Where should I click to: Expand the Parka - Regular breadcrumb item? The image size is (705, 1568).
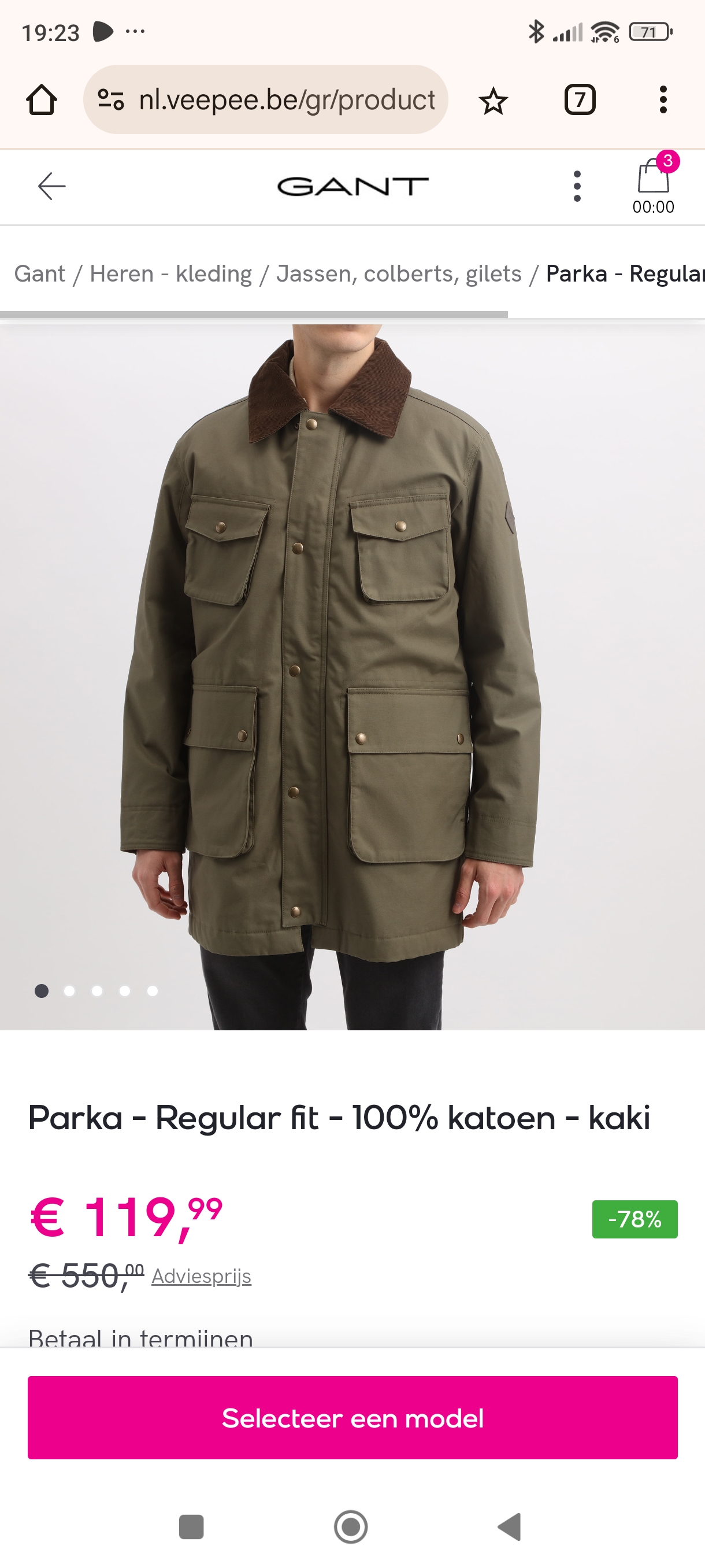click(x=621, y=273)
